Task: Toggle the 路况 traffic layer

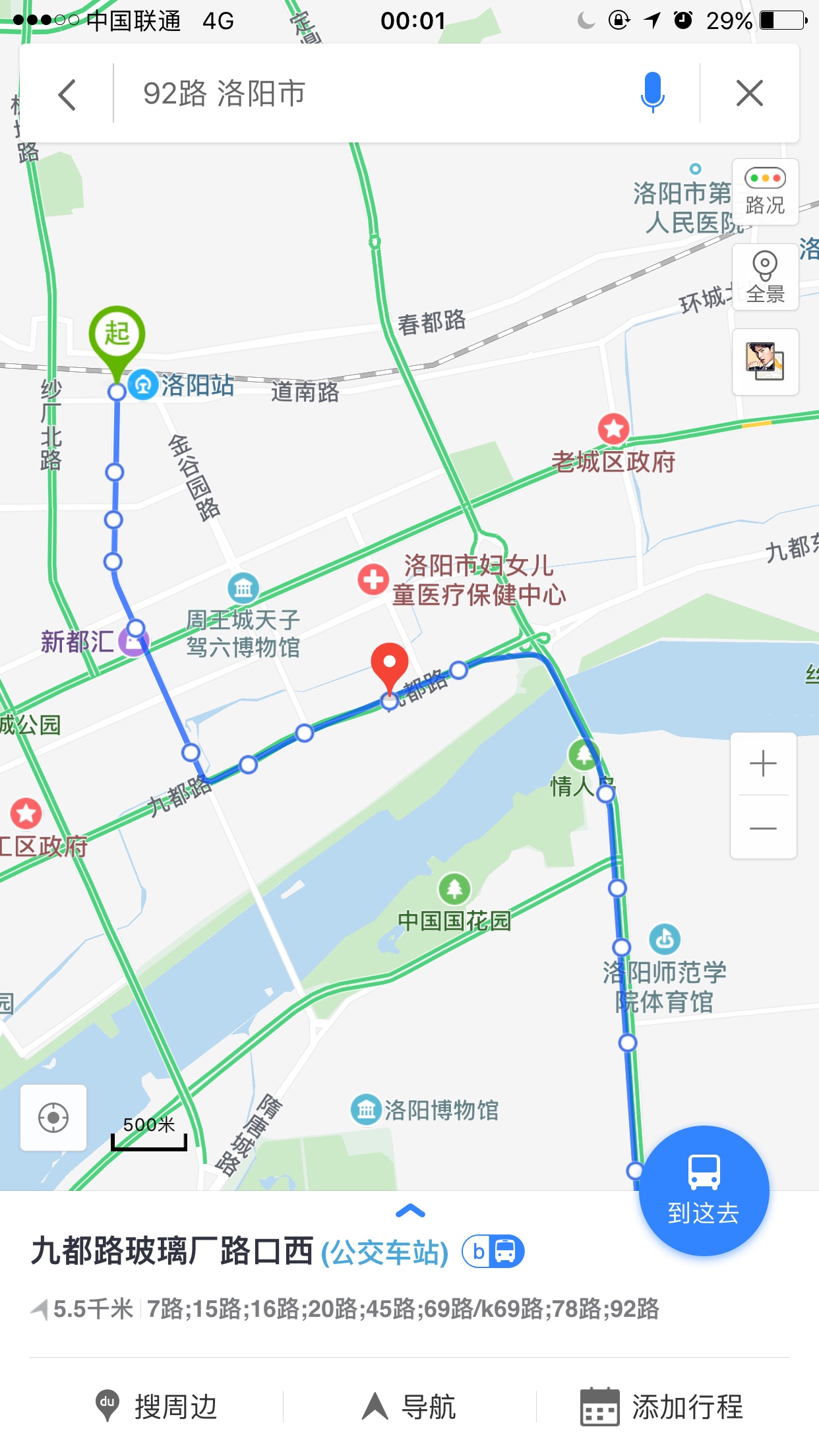Action: 765,192
